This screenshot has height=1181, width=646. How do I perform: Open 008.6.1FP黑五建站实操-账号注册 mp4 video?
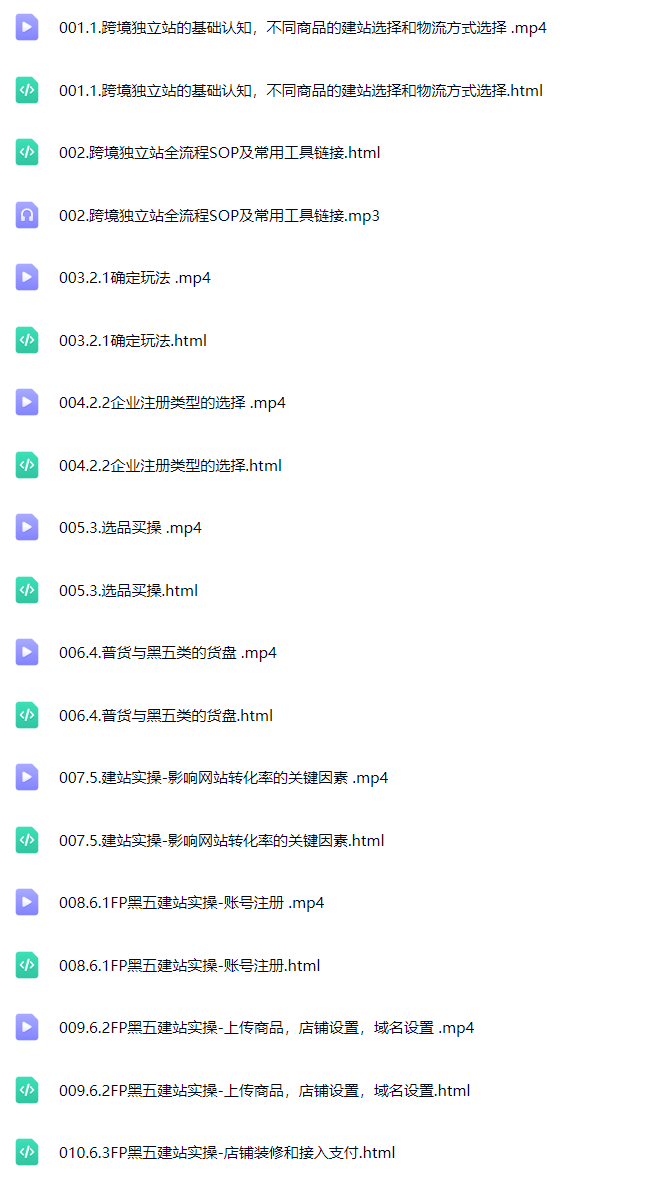pyautogui.click(x=191, y=903)
